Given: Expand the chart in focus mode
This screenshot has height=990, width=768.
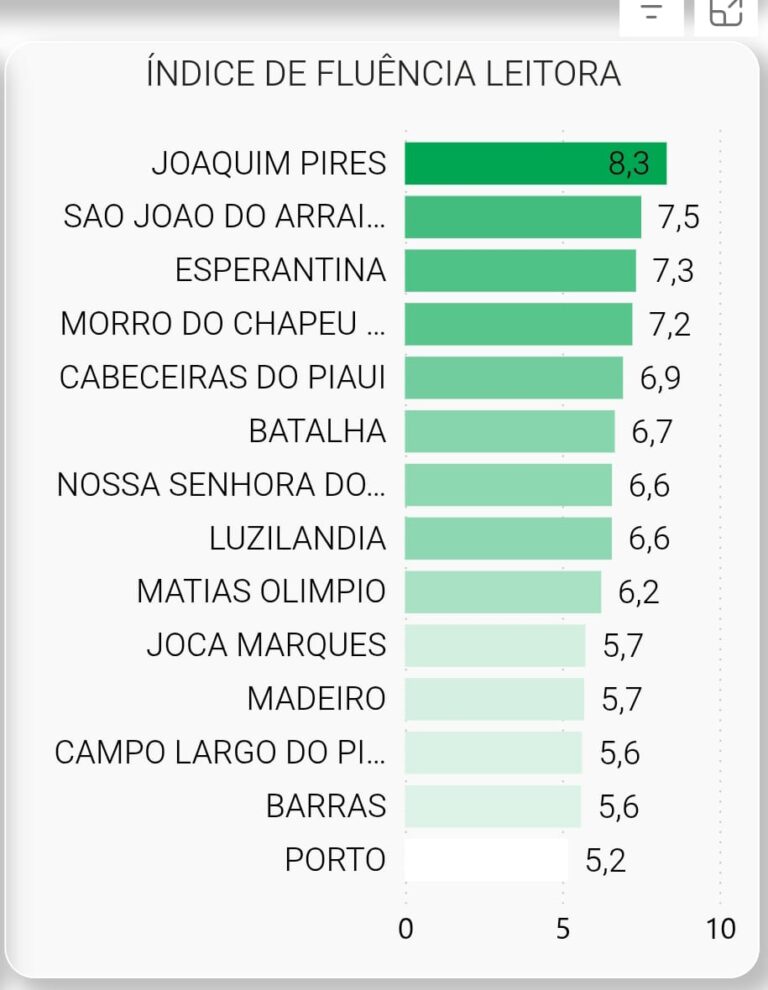Looking at the screenshot, I should (725, 14).
